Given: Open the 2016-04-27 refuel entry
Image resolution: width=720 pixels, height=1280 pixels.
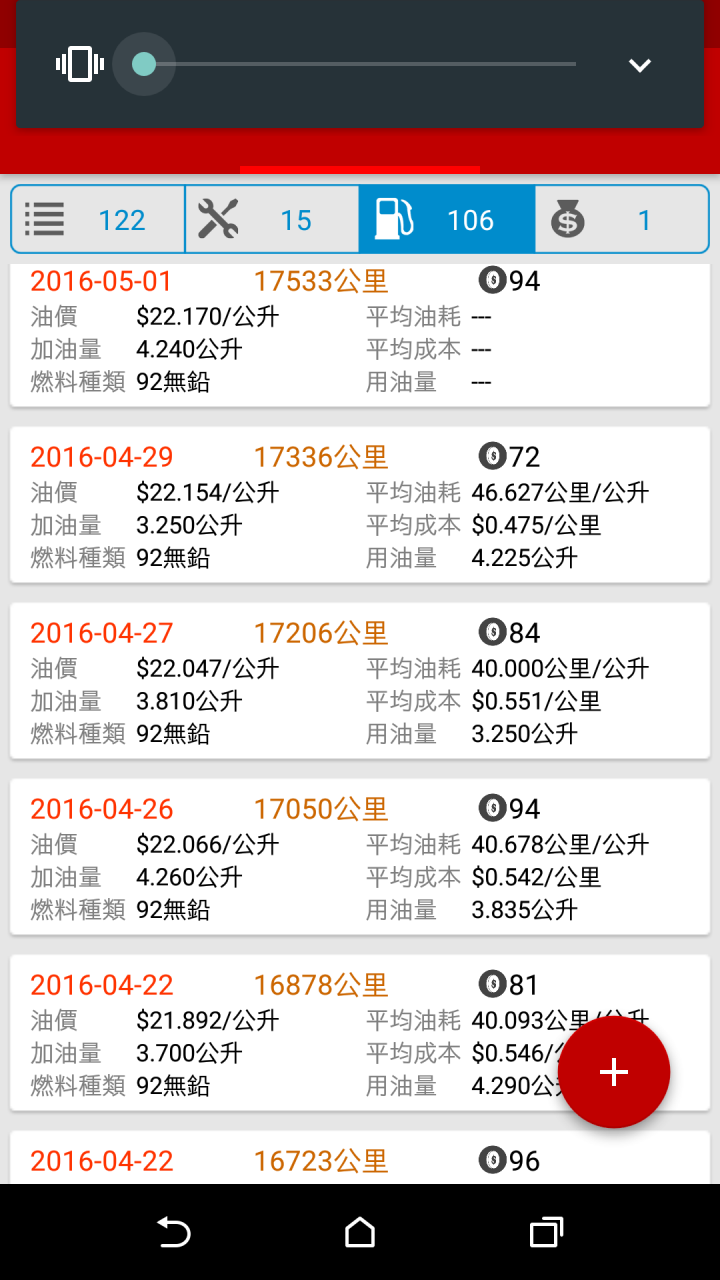Looking at the screenshot, I should click(360, 681).
